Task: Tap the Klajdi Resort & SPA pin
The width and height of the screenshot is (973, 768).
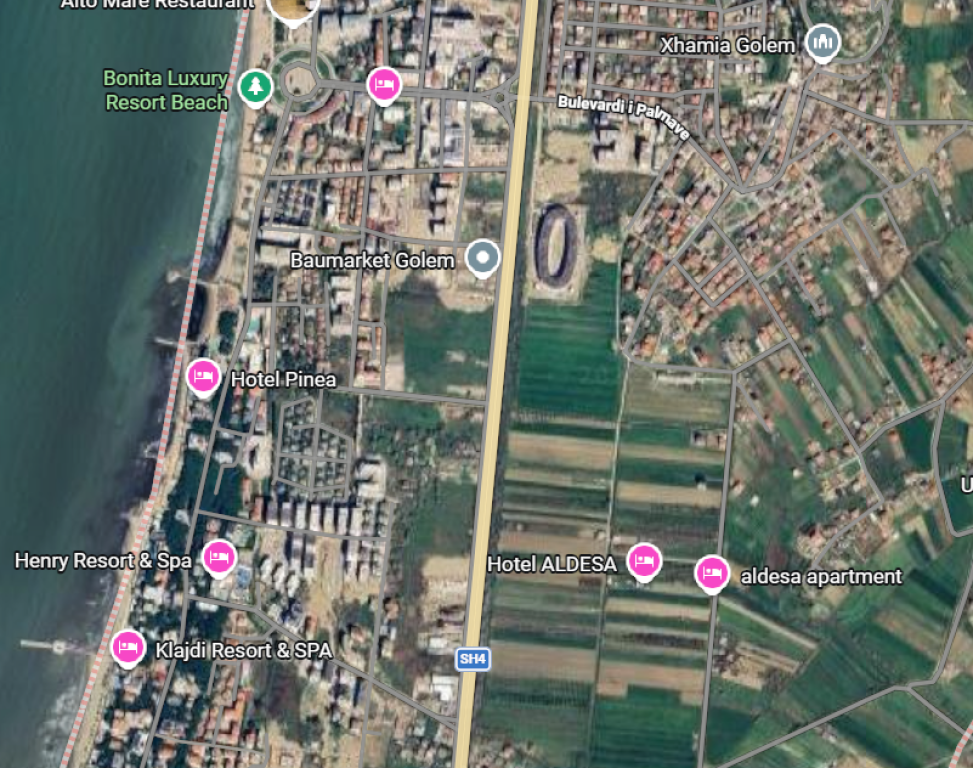Action: [x=128, y=647]
